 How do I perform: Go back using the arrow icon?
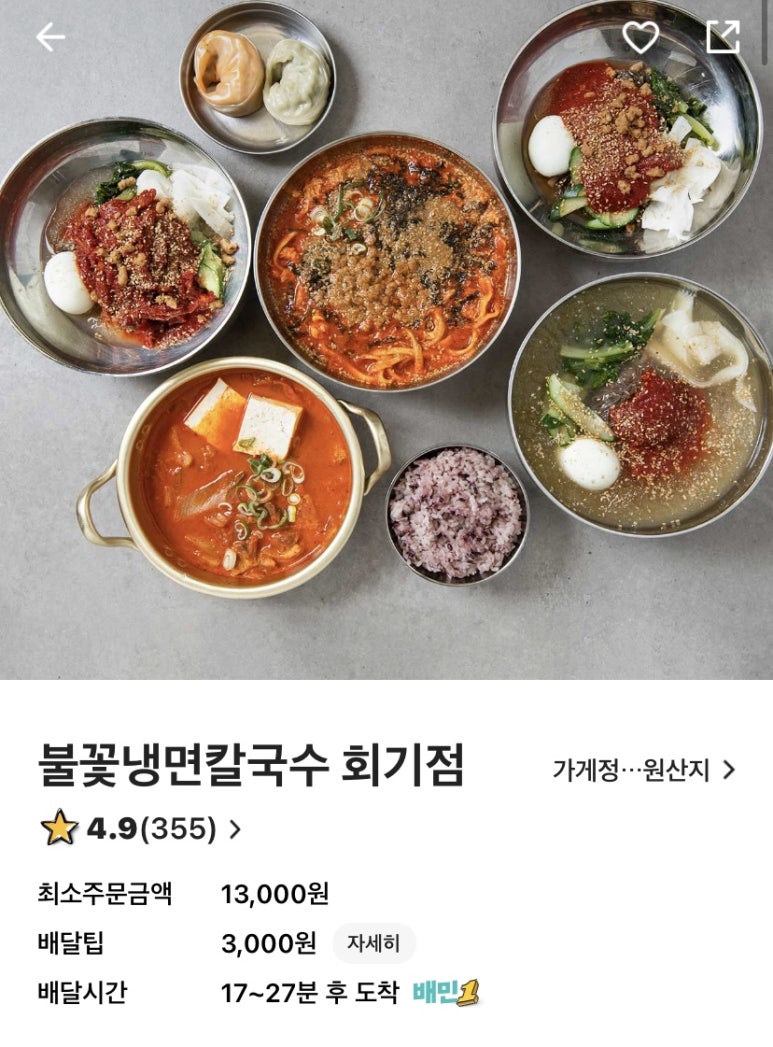coord(50,38)
